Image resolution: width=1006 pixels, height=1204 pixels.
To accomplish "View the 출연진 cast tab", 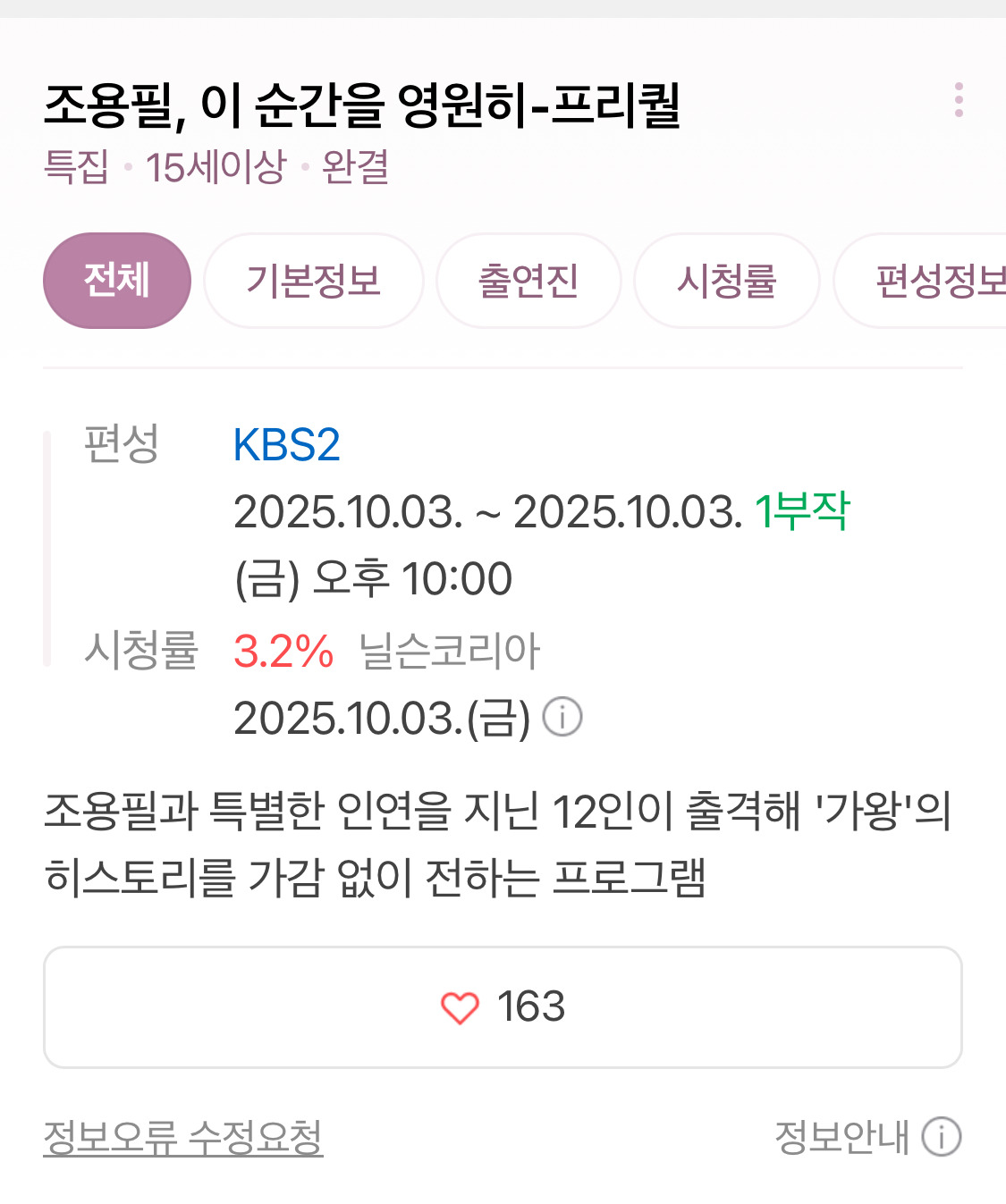I will 528,280.
